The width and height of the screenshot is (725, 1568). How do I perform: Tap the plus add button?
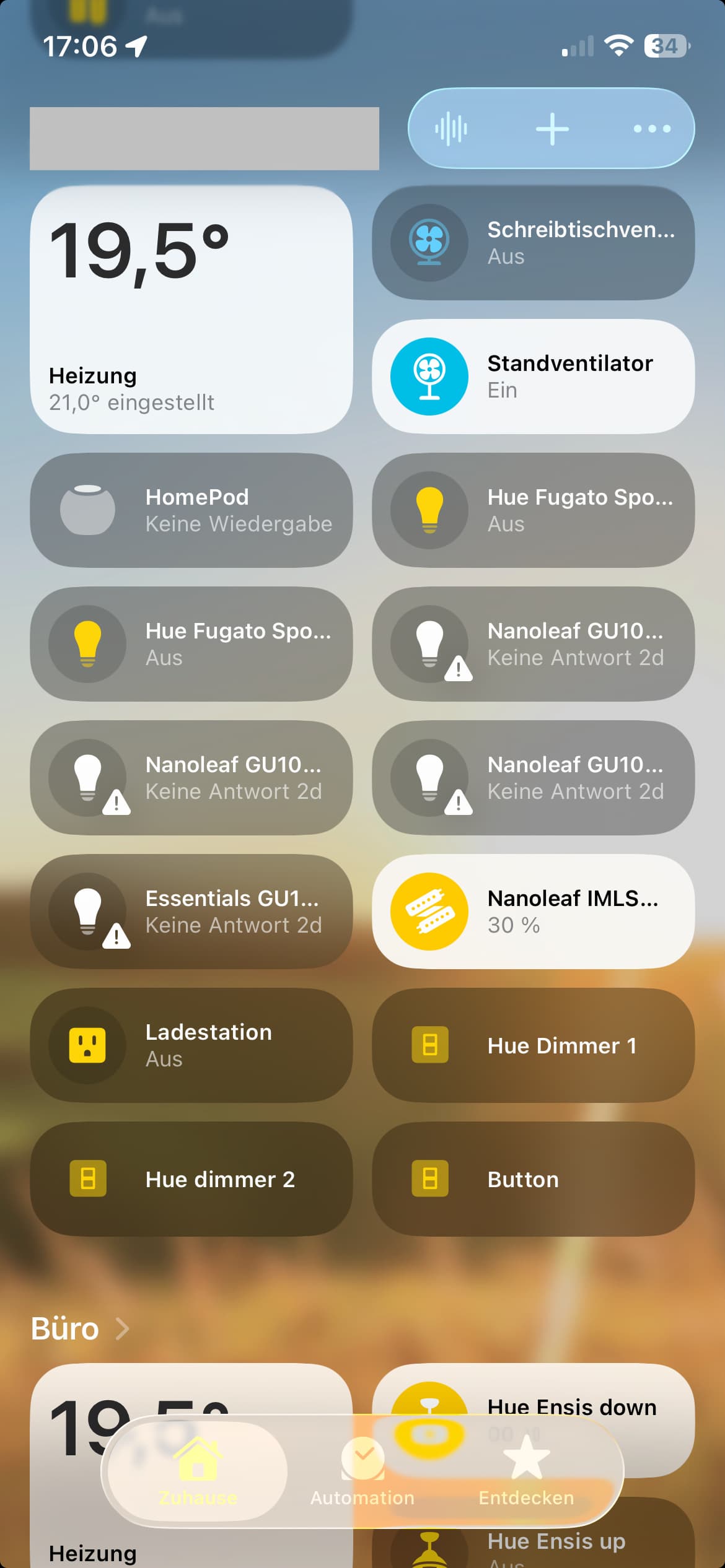point(551,129)
